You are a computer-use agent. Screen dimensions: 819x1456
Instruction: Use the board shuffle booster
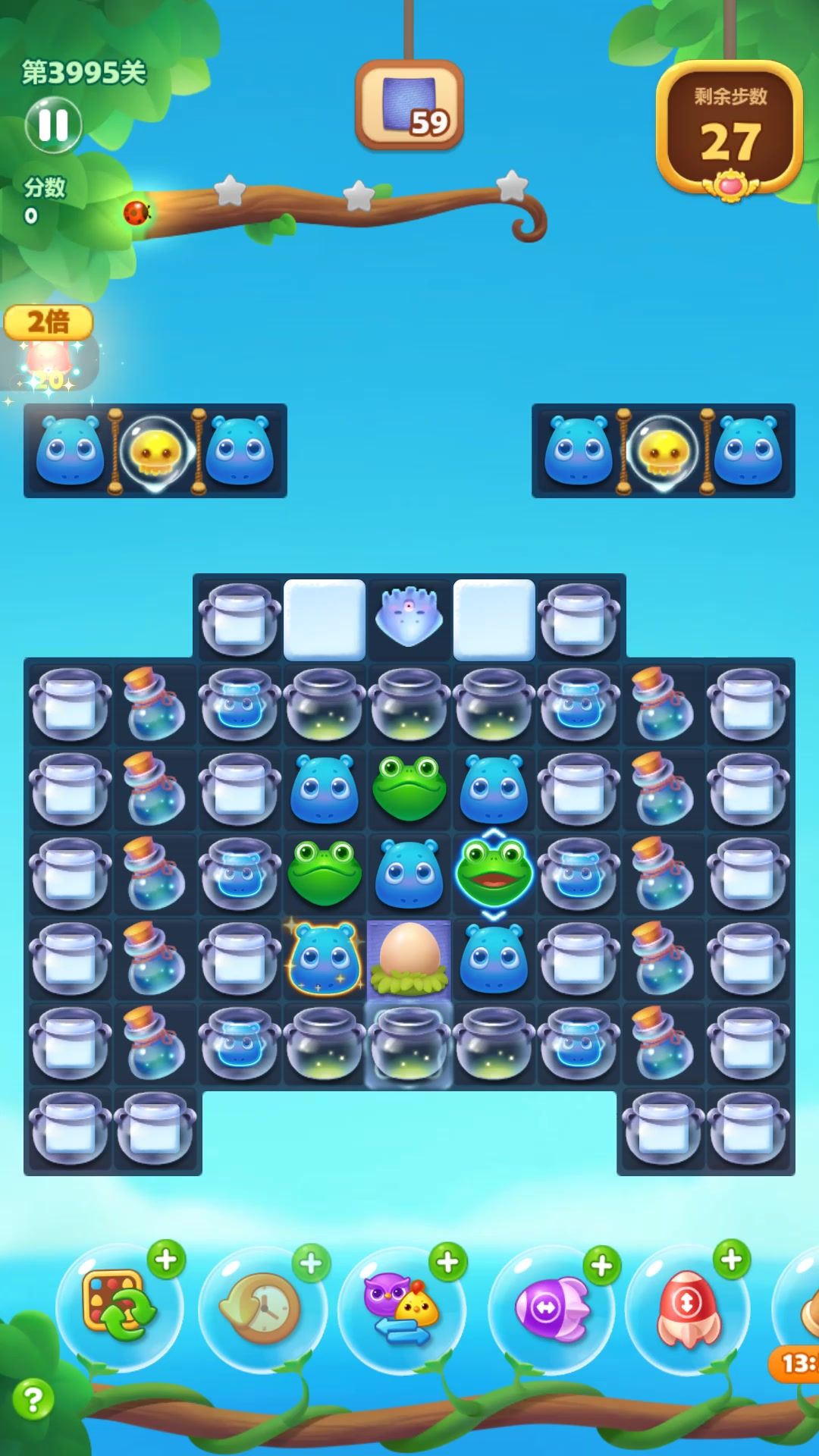tap(118, 1306)
